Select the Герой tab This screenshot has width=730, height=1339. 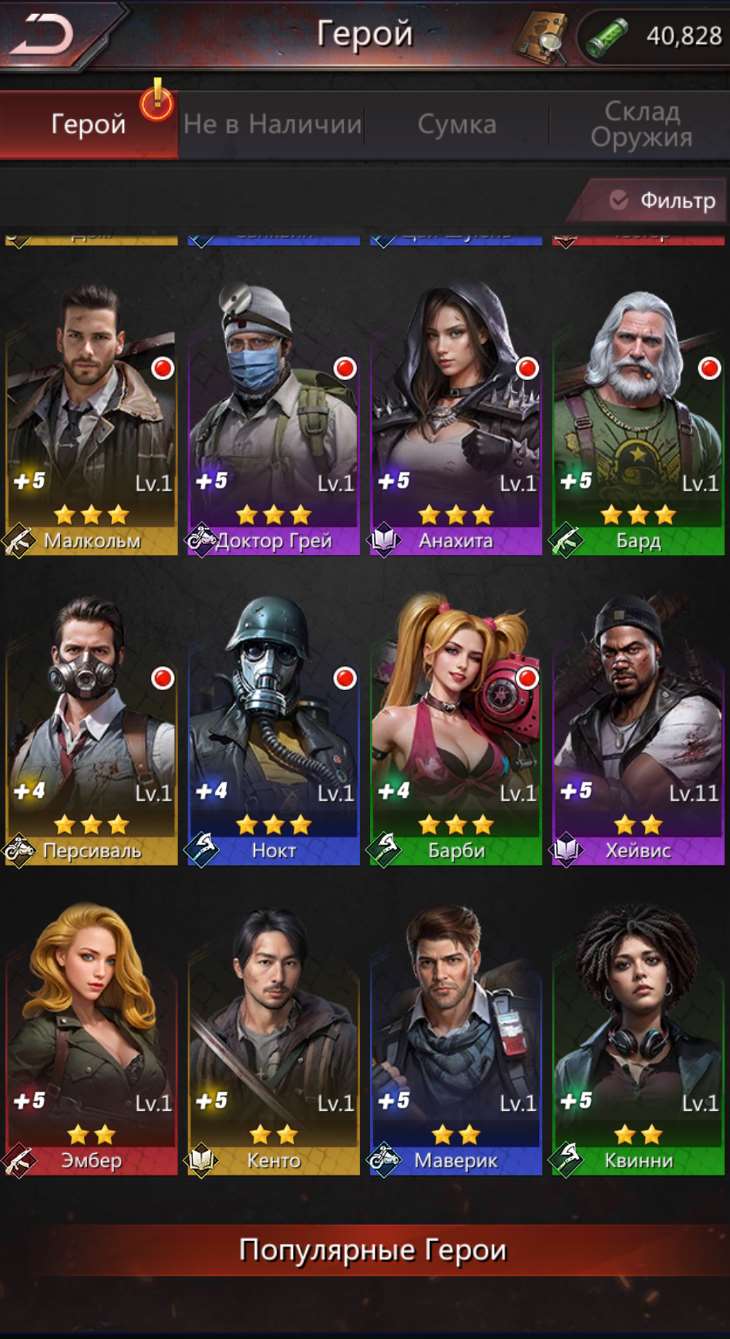tap(88, 125)
